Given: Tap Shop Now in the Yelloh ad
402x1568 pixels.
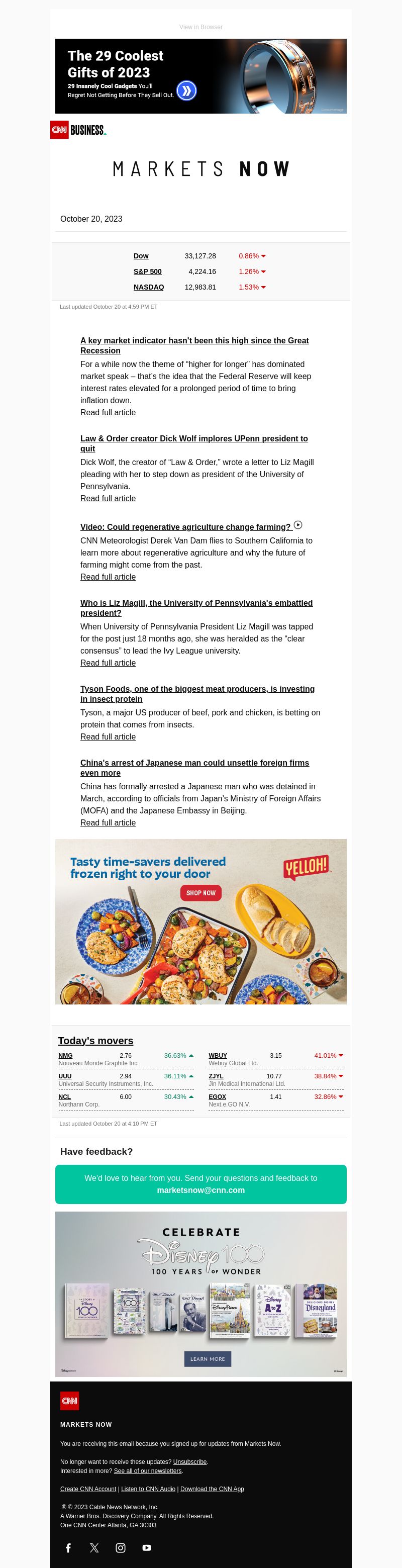Looking at the screenshot, I should pyautogui.click(x=200, y=893).
